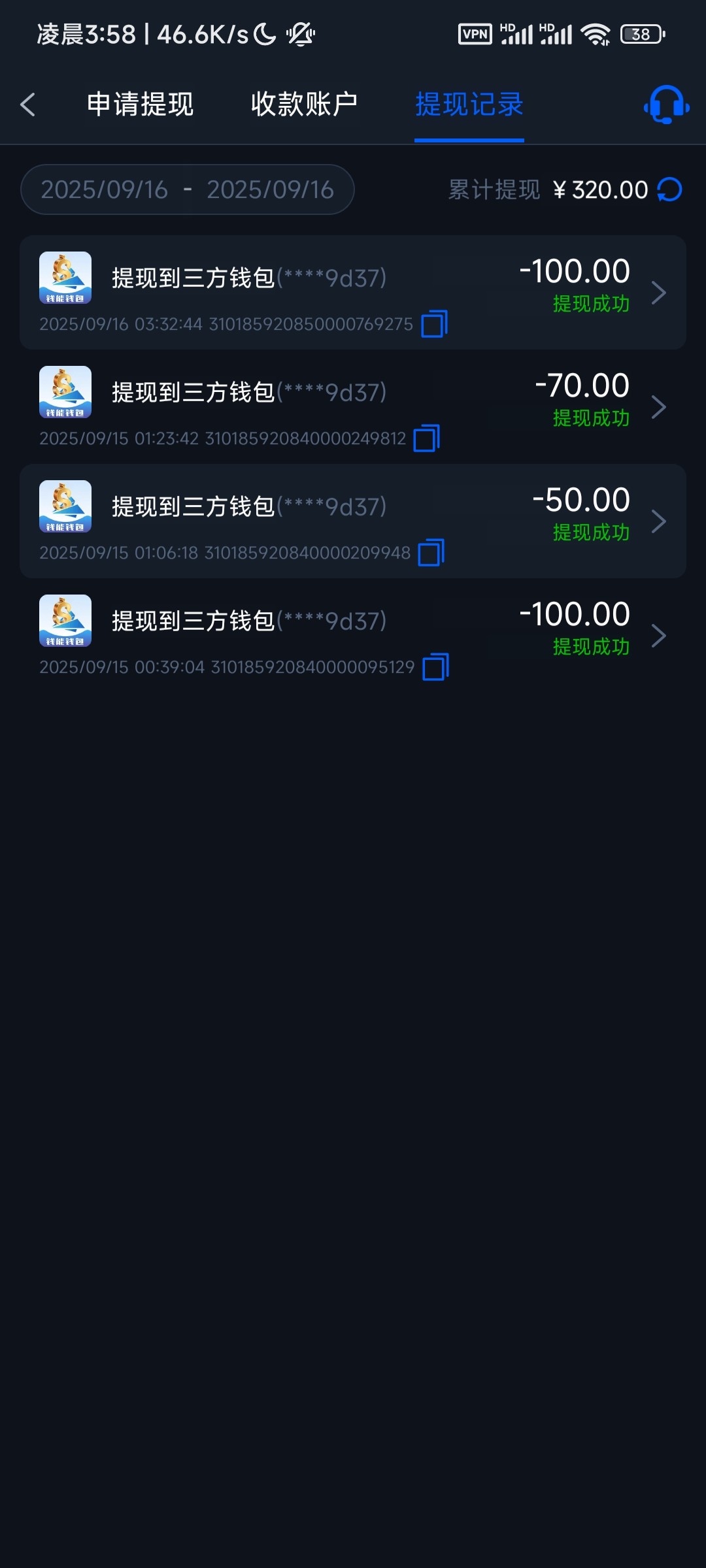Switch to the 申请提现 tab

[140, 105]
